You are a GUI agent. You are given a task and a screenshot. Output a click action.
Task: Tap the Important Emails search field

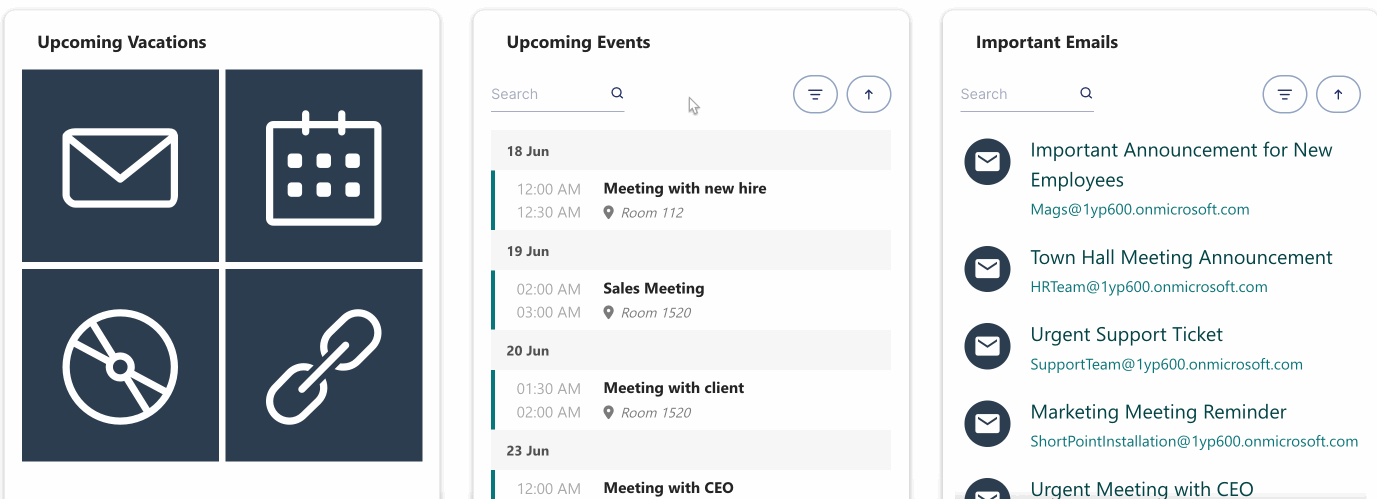[1017, 94]
